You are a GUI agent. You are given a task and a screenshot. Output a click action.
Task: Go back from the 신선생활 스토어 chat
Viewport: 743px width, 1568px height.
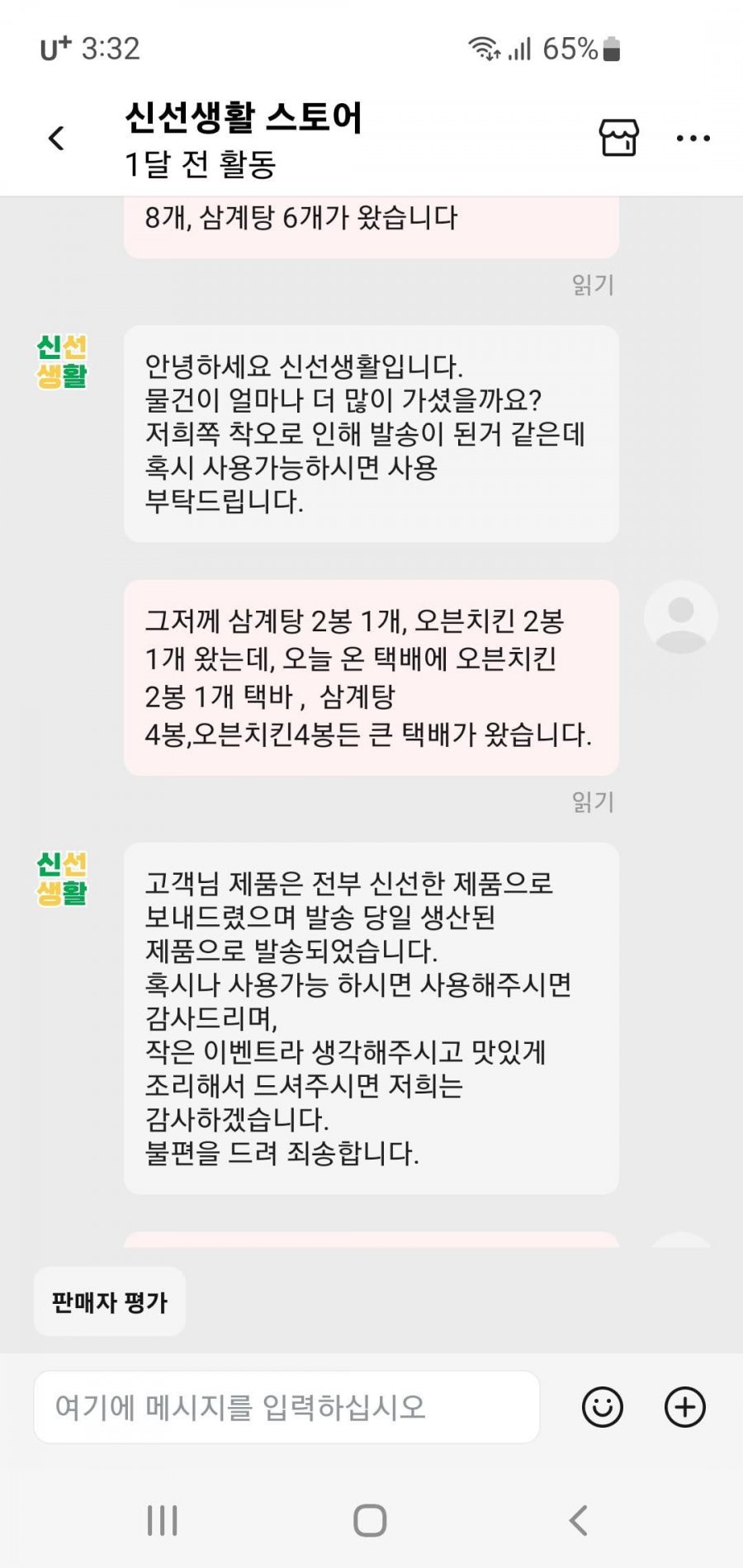point(56,138)
